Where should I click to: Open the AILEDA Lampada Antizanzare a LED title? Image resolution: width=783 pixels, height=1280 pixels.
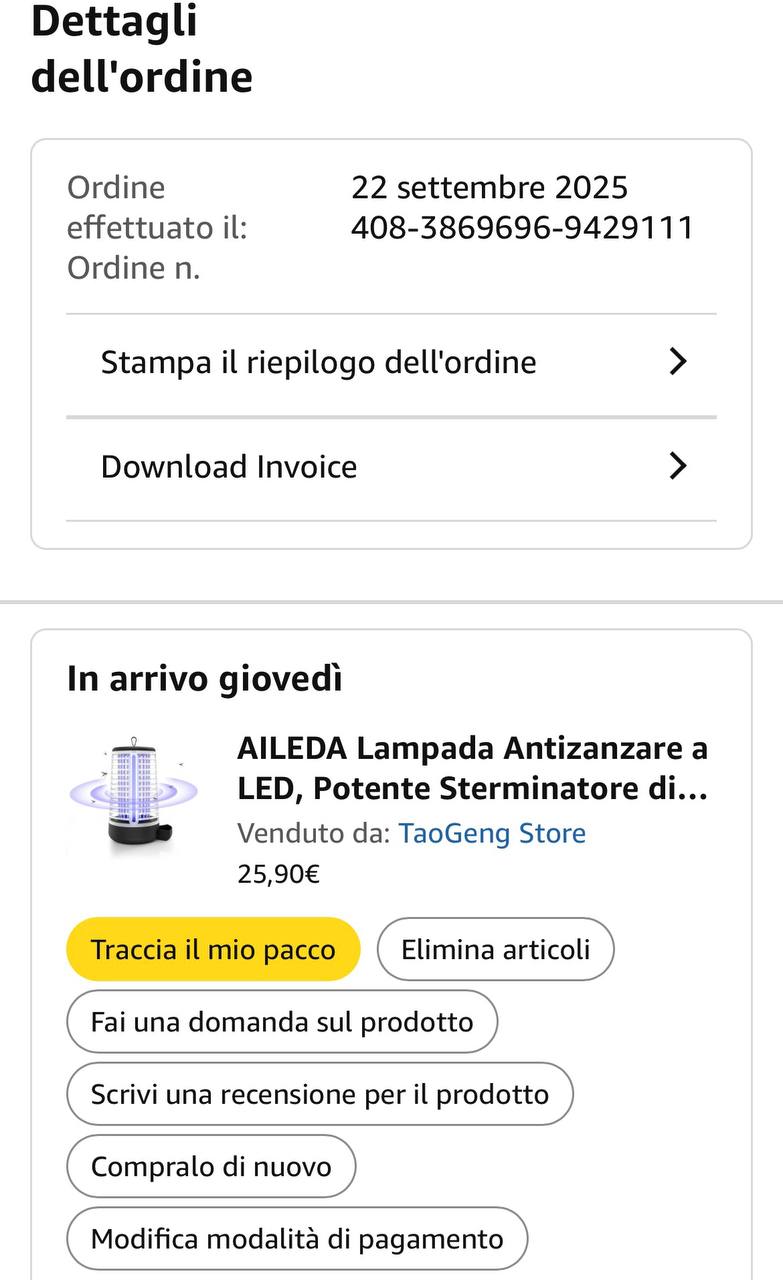(x=472, y=768)
